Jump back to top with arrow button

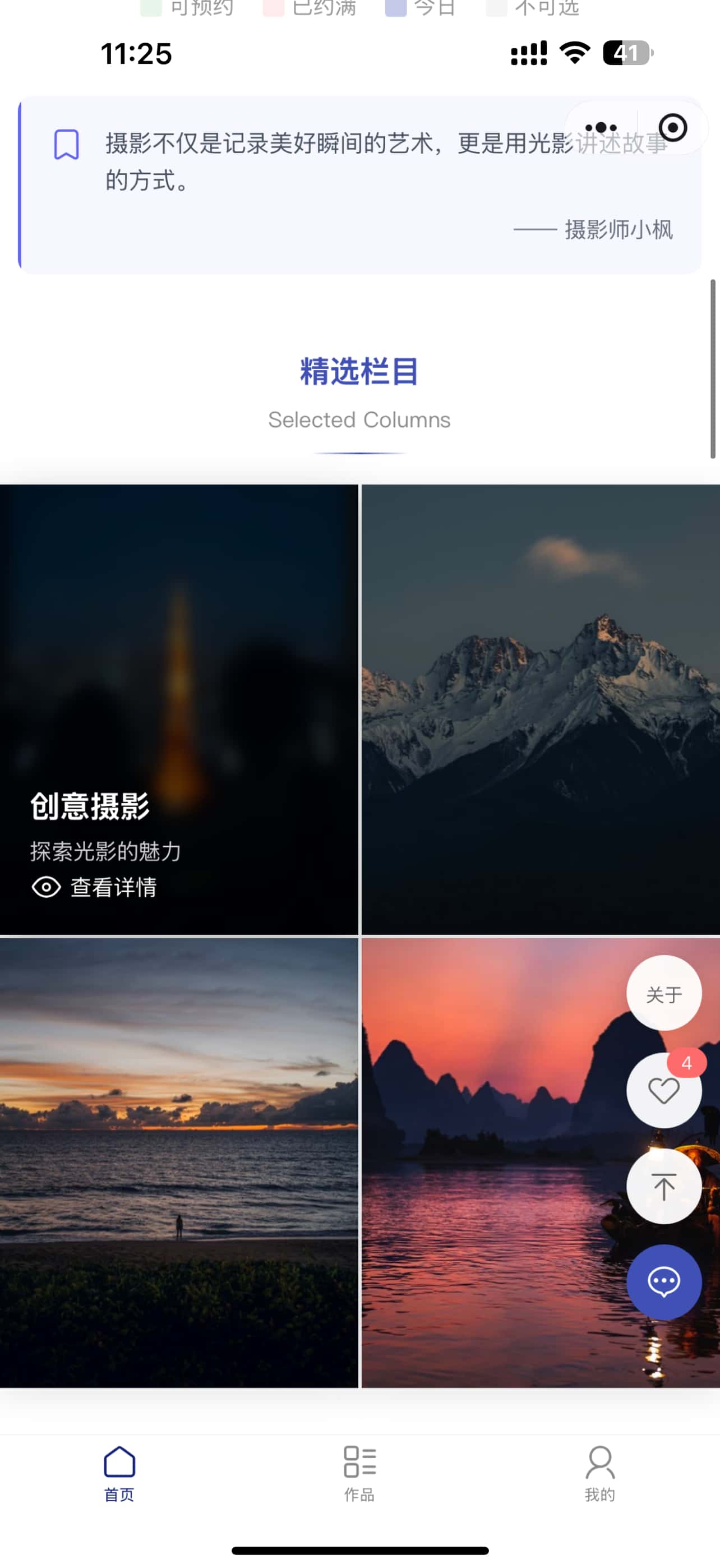tap(663, 1187)
